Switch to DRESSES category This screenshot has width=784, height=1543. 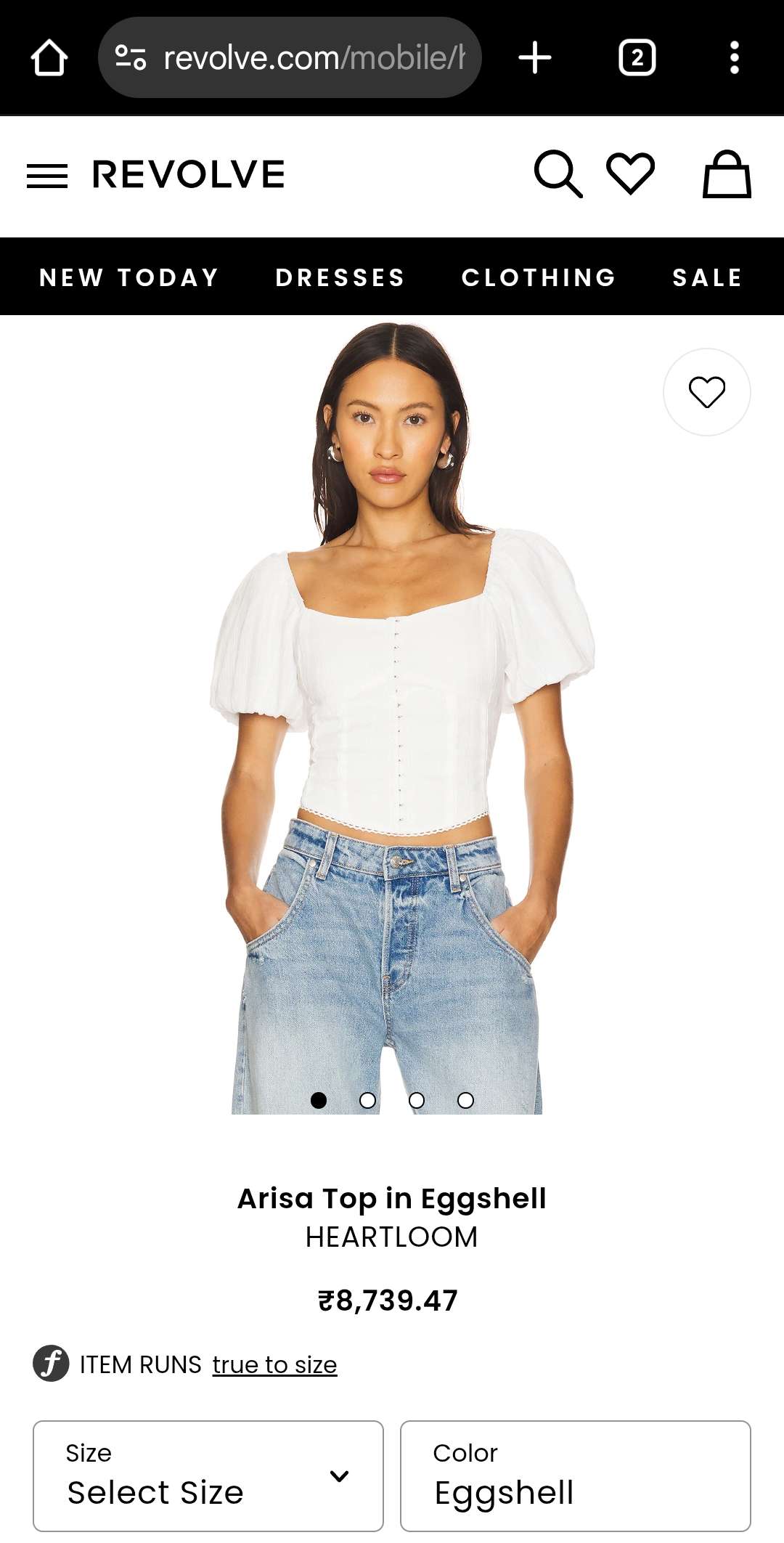coord(340,277)
